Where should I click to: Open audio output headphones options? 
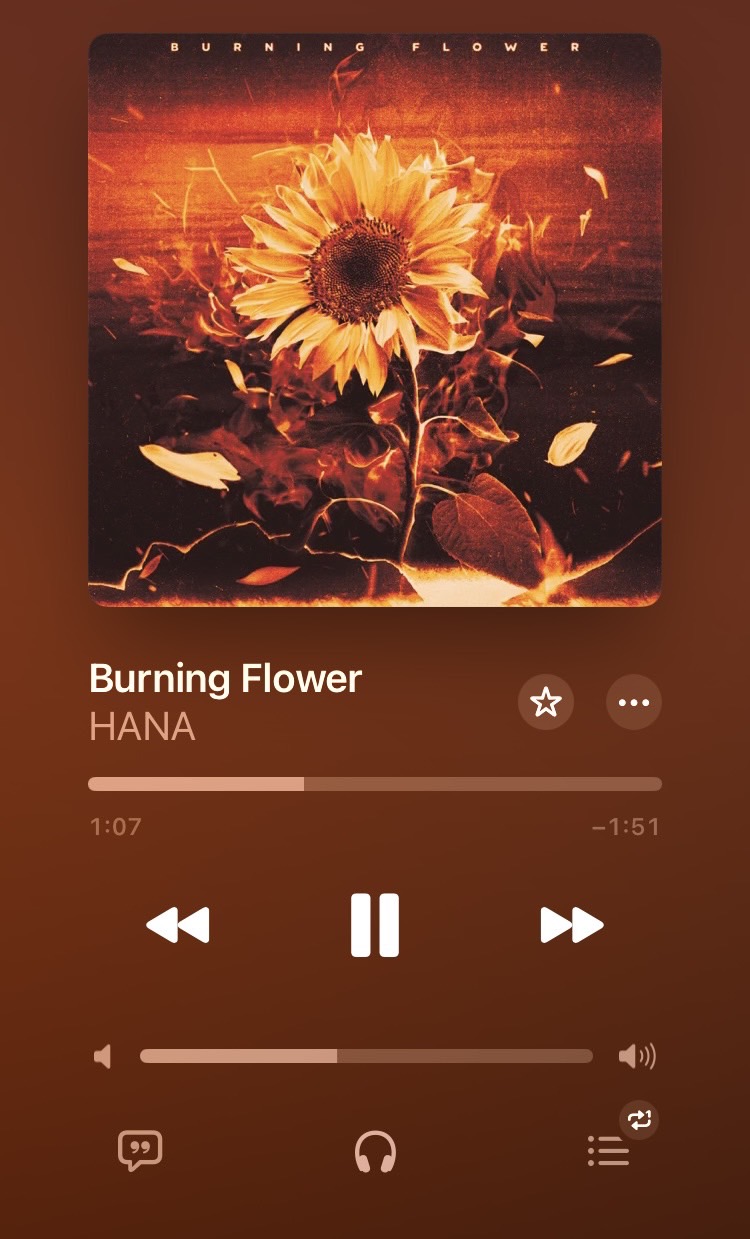[x=375, y=1152]
